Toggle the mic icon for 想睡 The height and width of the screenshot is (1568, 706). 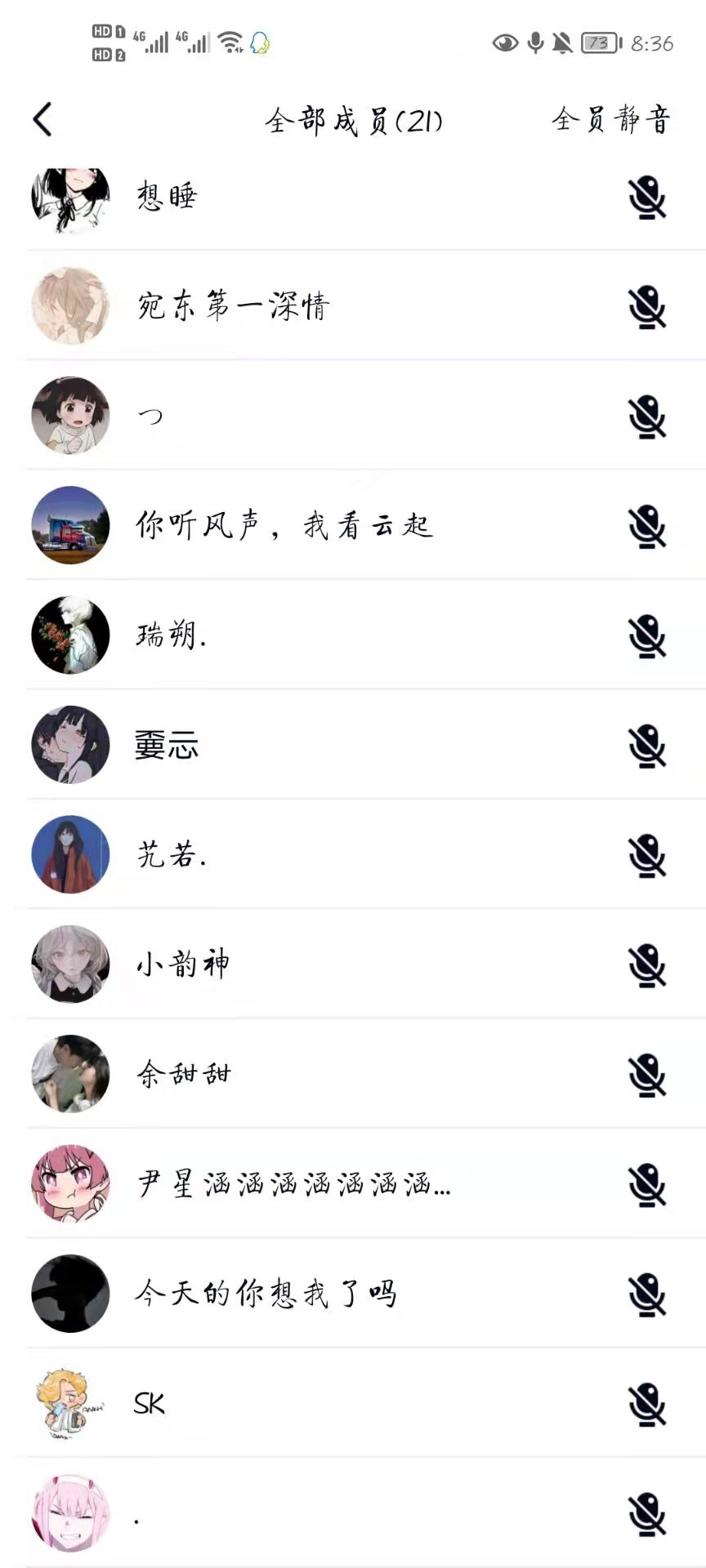(x=647, y=198)
